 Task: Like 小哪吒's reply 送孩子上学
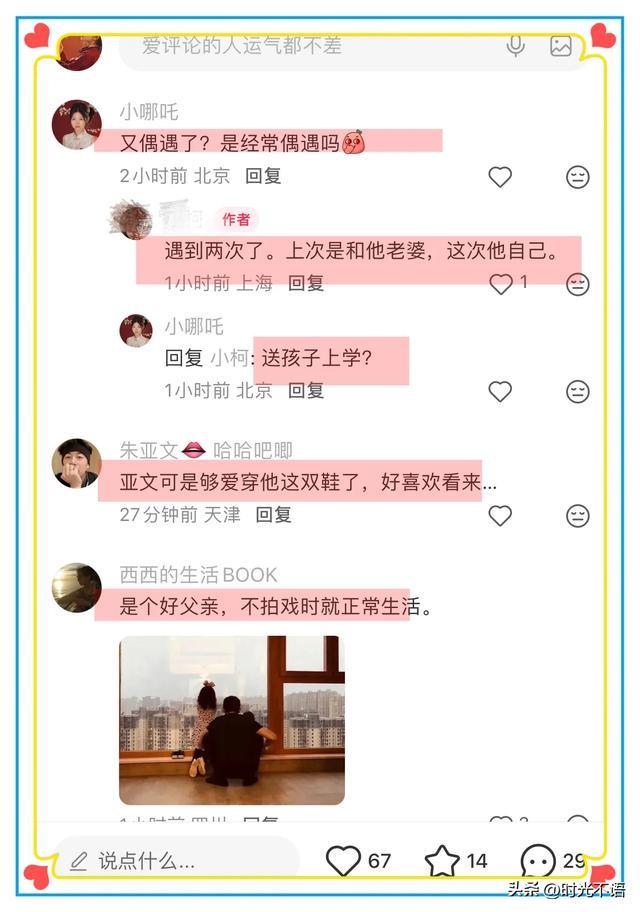tap(500, 391)
